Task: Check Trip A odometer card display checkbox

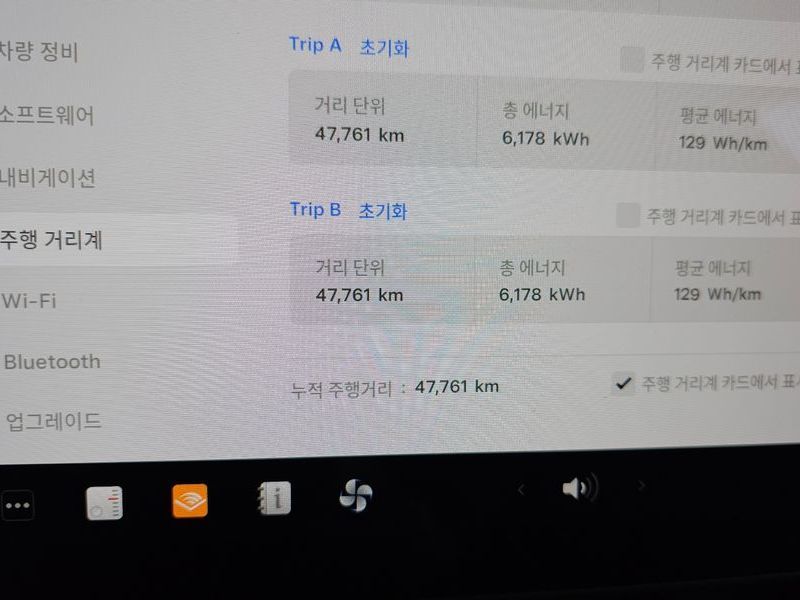Action: pyautogui.click(x=631, y=60)
